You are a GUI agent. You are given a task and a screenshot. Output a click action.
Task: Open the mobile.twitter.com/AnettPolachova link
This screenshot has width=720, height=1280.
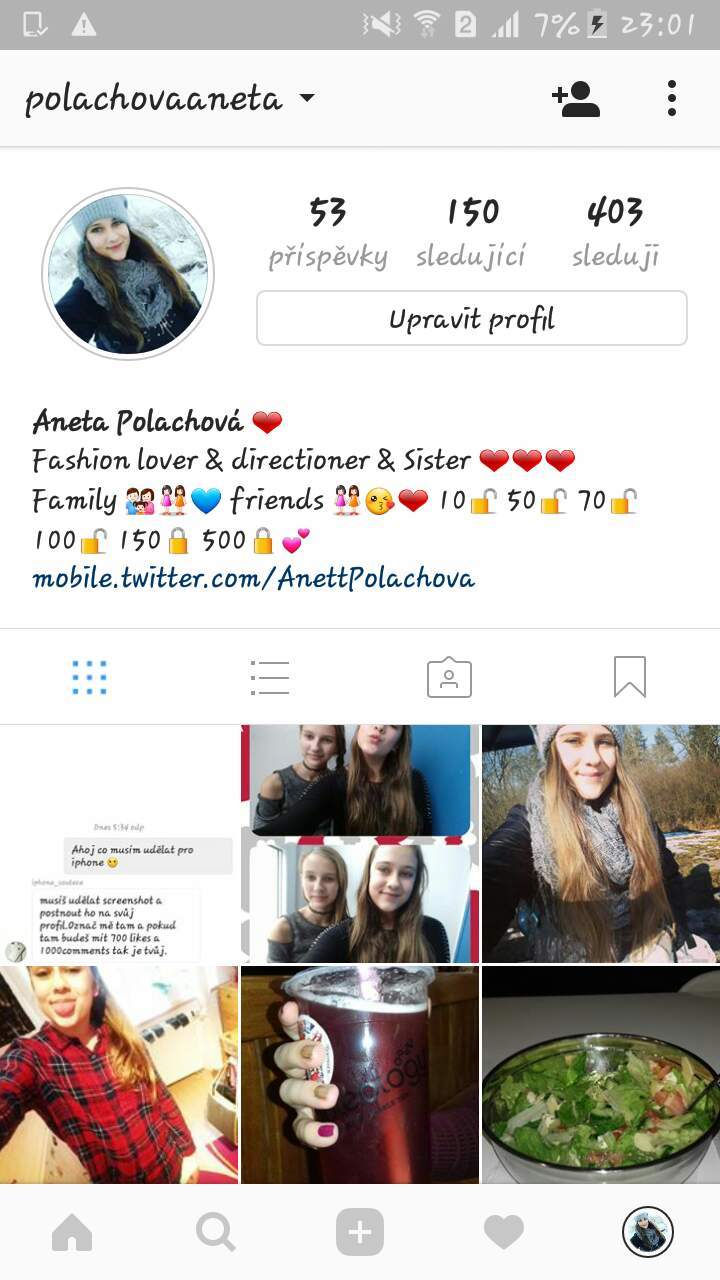[x=253, y=578]
